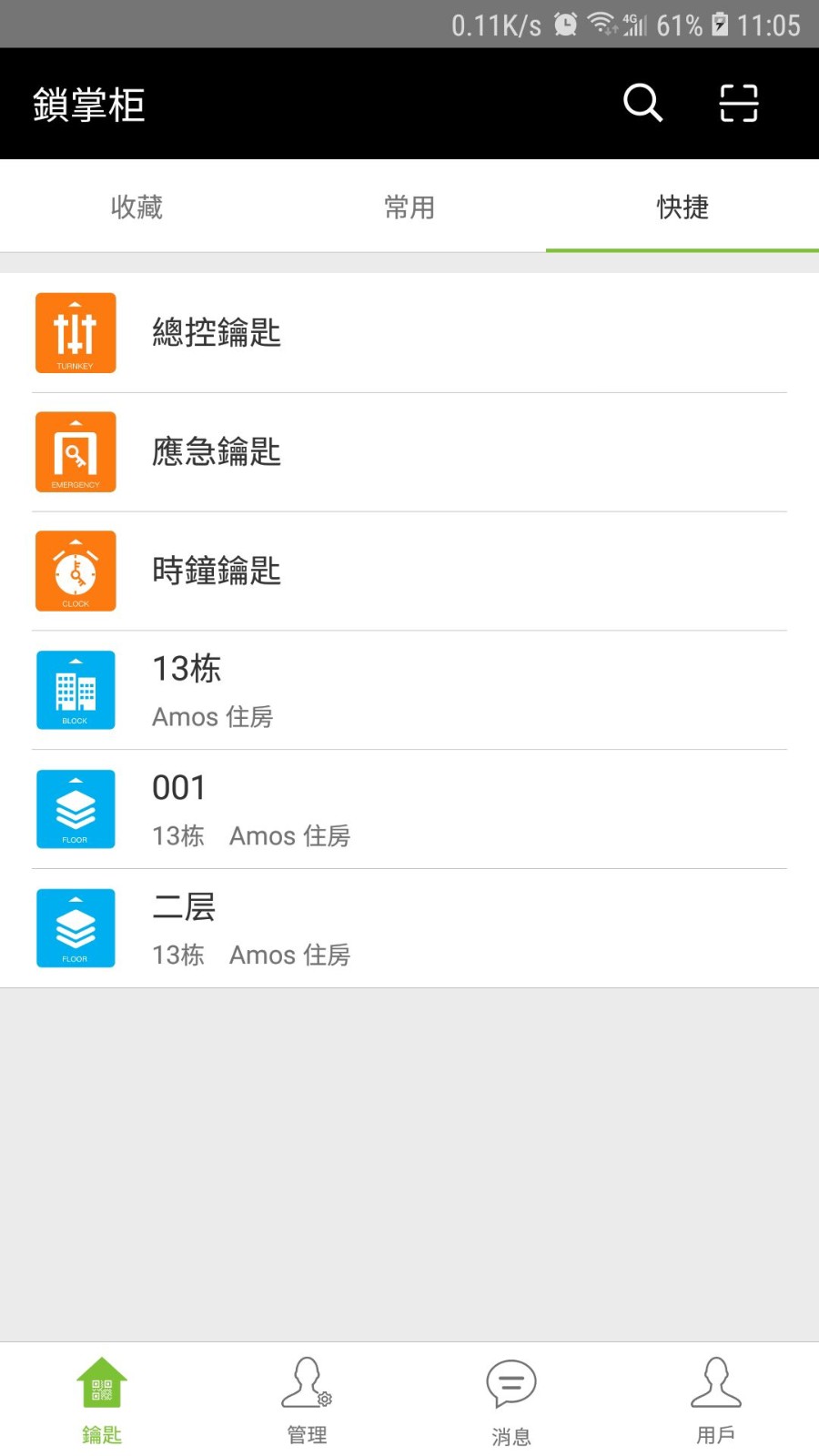Switch to the 常用 tab
This screenshot has height=1456, width=819.
tap(409, 207)
